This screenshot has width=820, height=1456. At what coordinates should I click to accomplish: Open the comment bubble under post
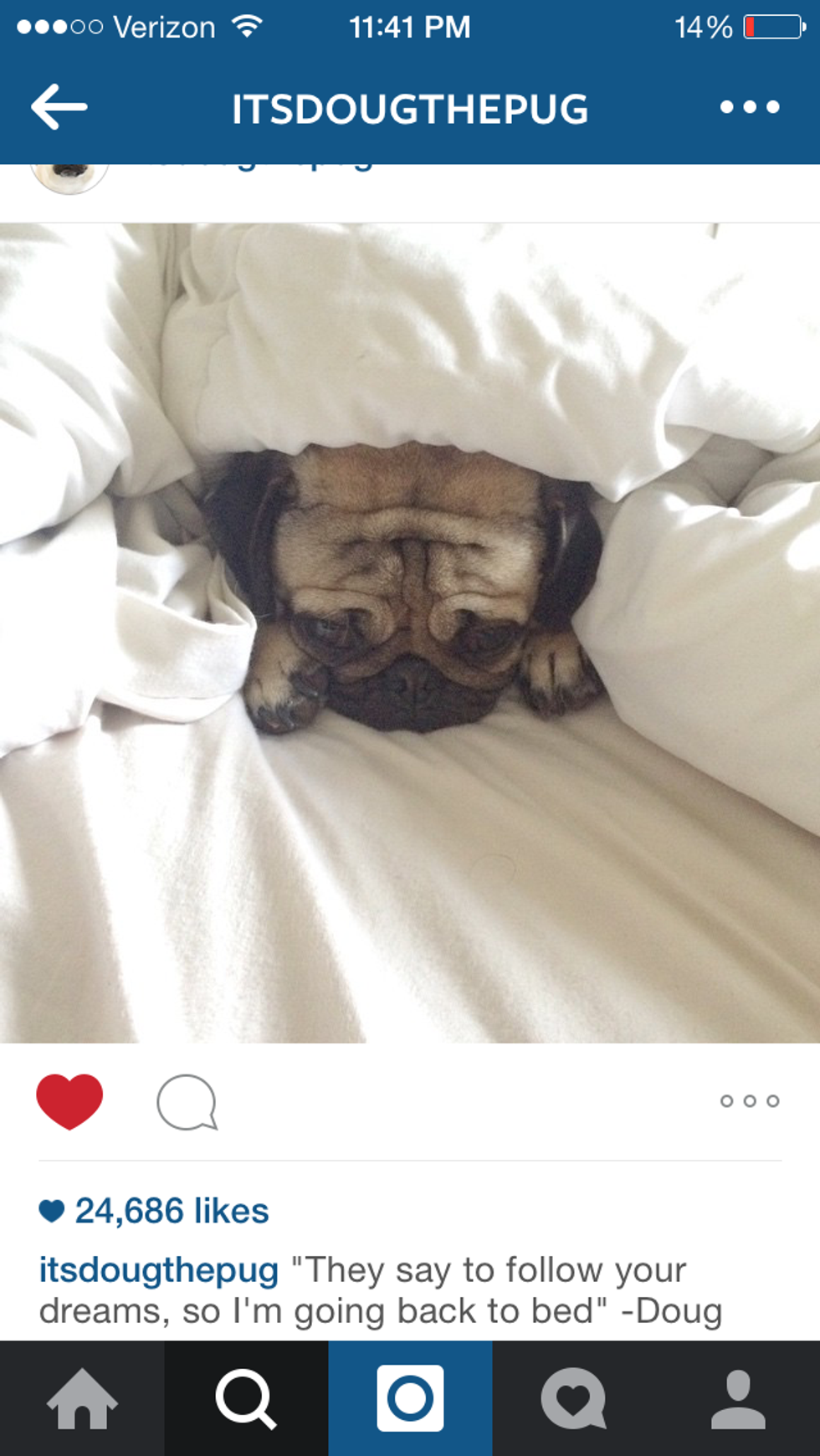187,1102
